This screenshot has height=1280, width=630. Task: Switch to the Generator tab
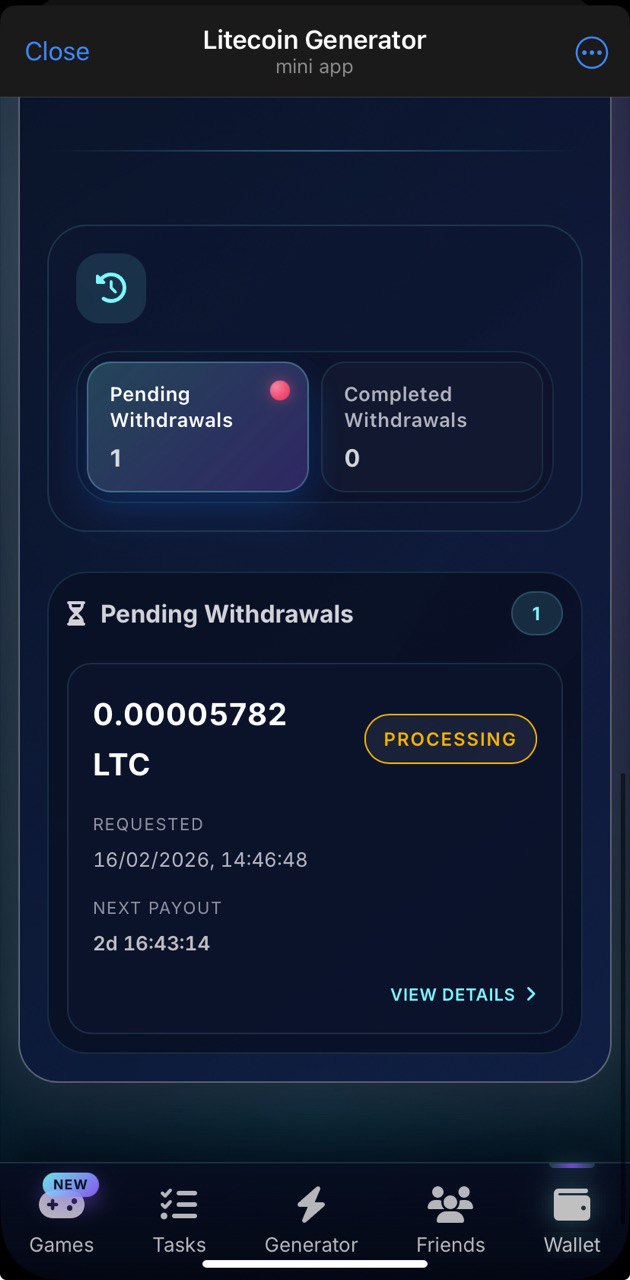click(311, 1220)
